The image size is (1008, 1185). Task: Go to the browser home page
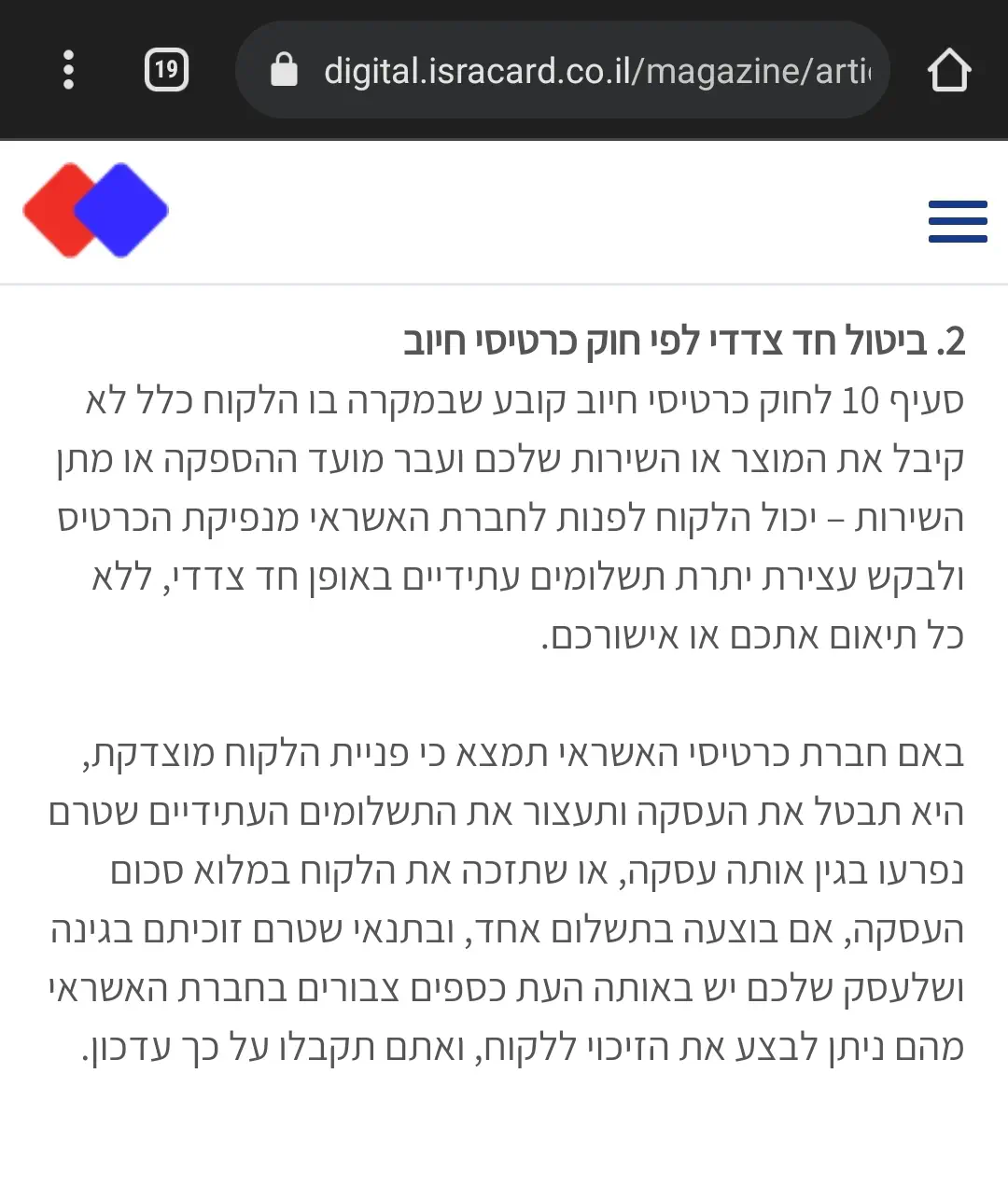click(949, 70)
